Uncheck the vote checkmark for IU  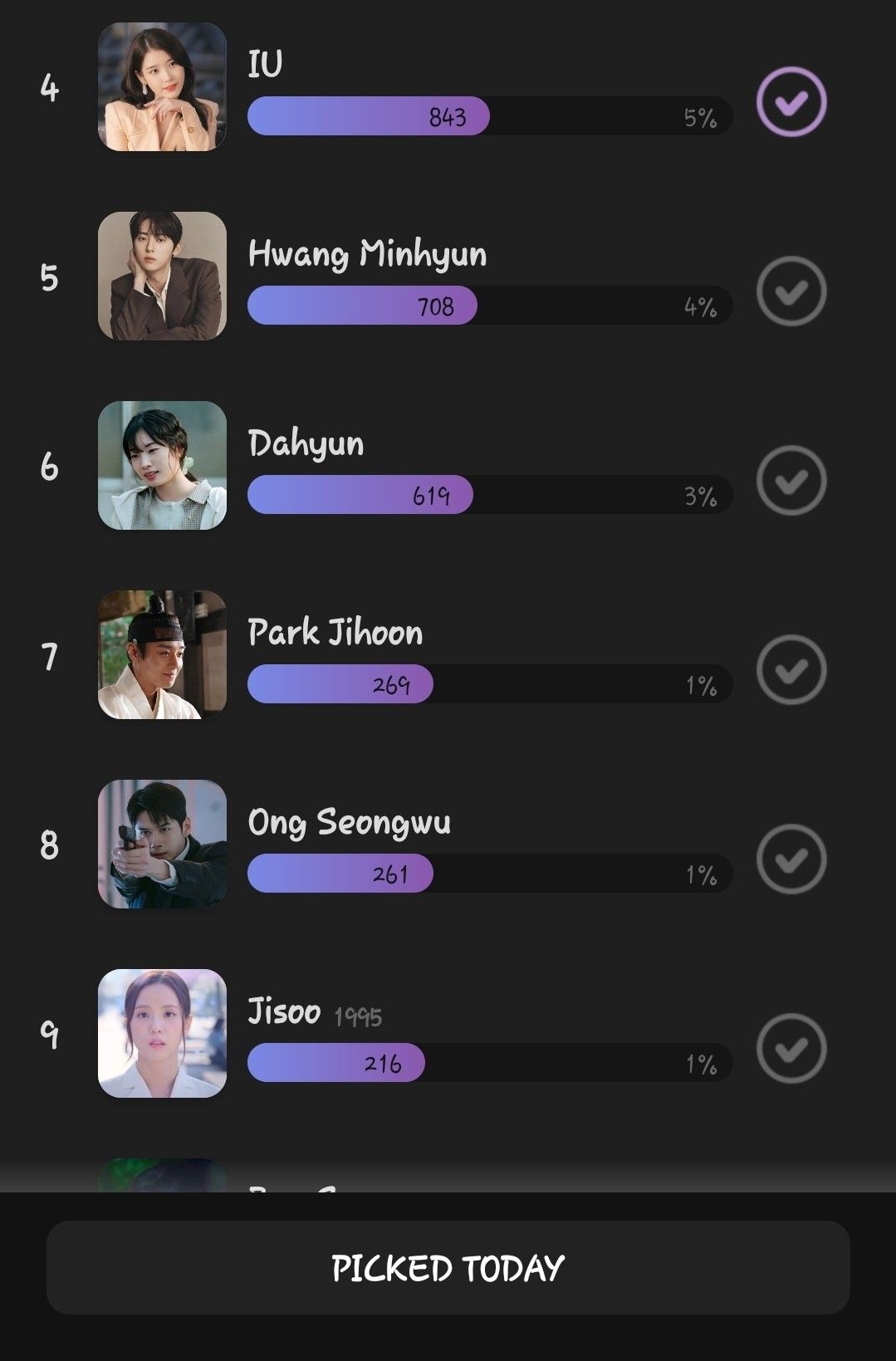pyautogui.click(x=791, y=102)
